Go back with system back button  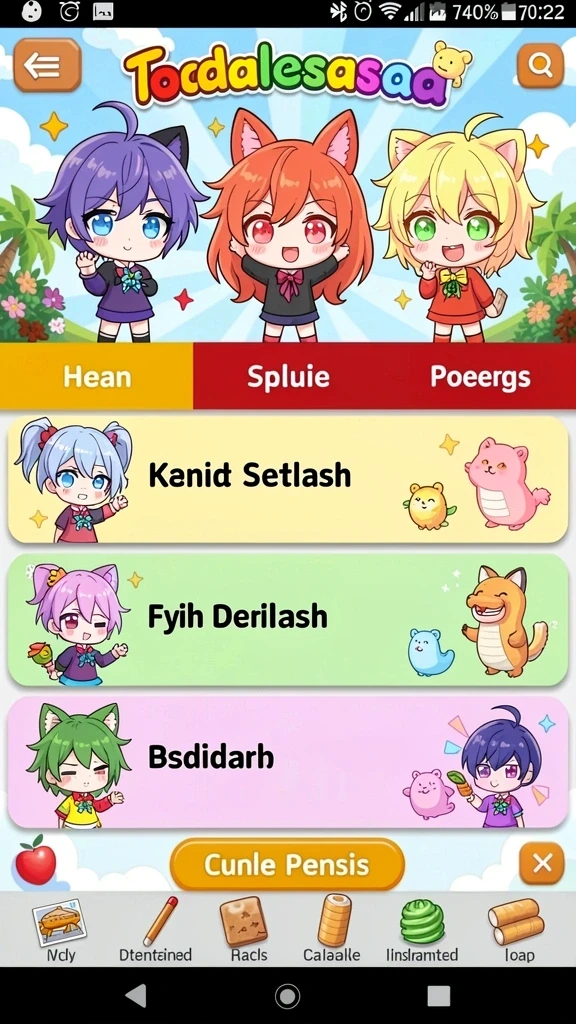pos(136,996)
